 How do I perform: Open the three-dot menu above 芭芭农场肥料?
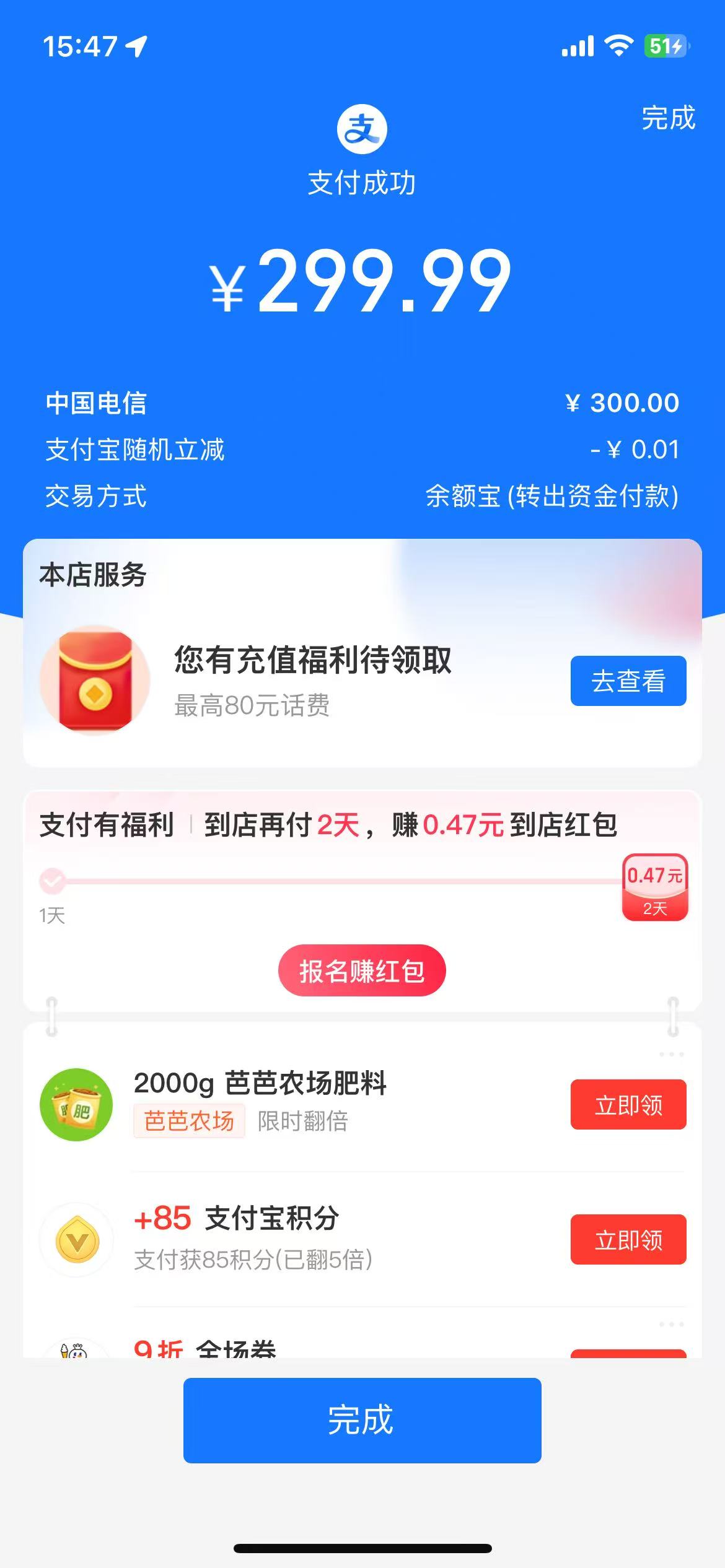671,1054
